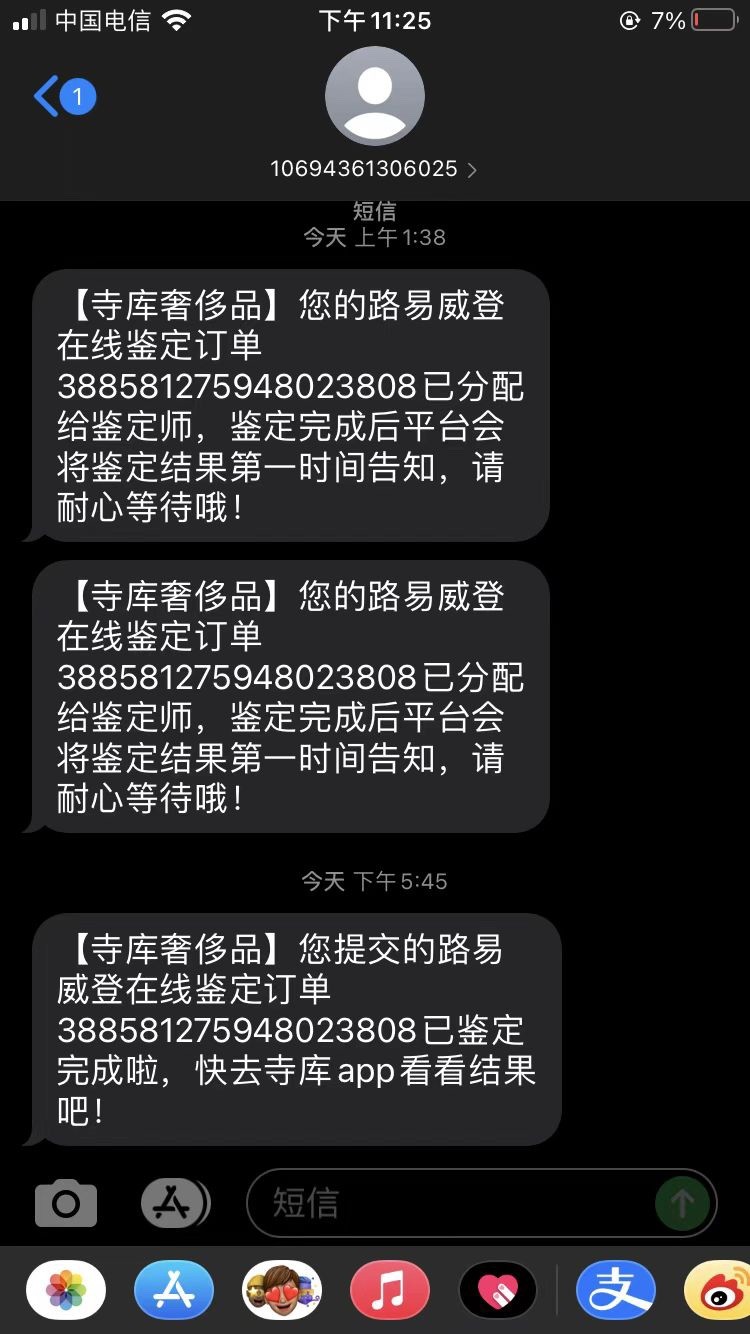This screenshot has height=1334, width=750.
Task: Send the message with the arrow button
Action: tap(682, 1203)
